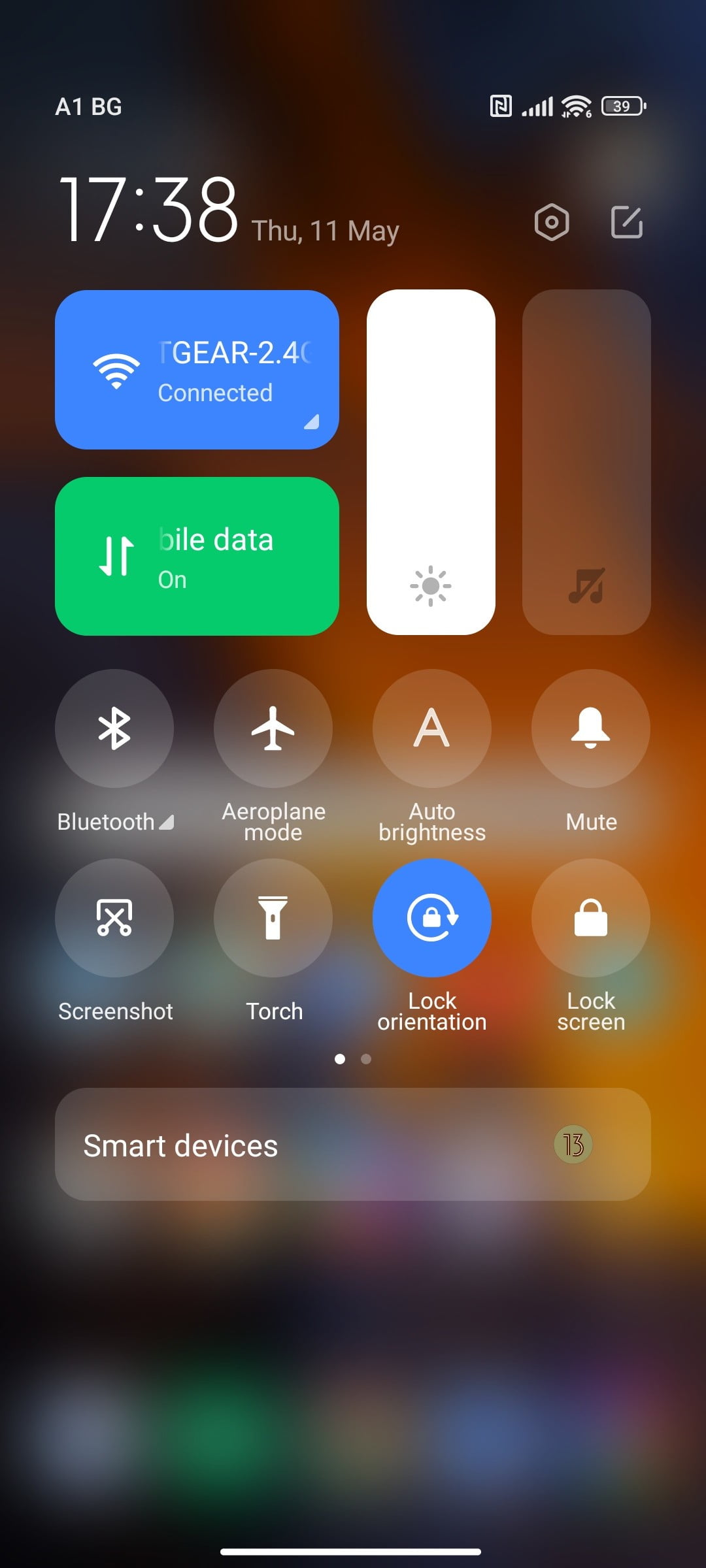Screen dimensions: 706x1568
Task: Turn off the Mobile data tile
Action: (197, 556)
